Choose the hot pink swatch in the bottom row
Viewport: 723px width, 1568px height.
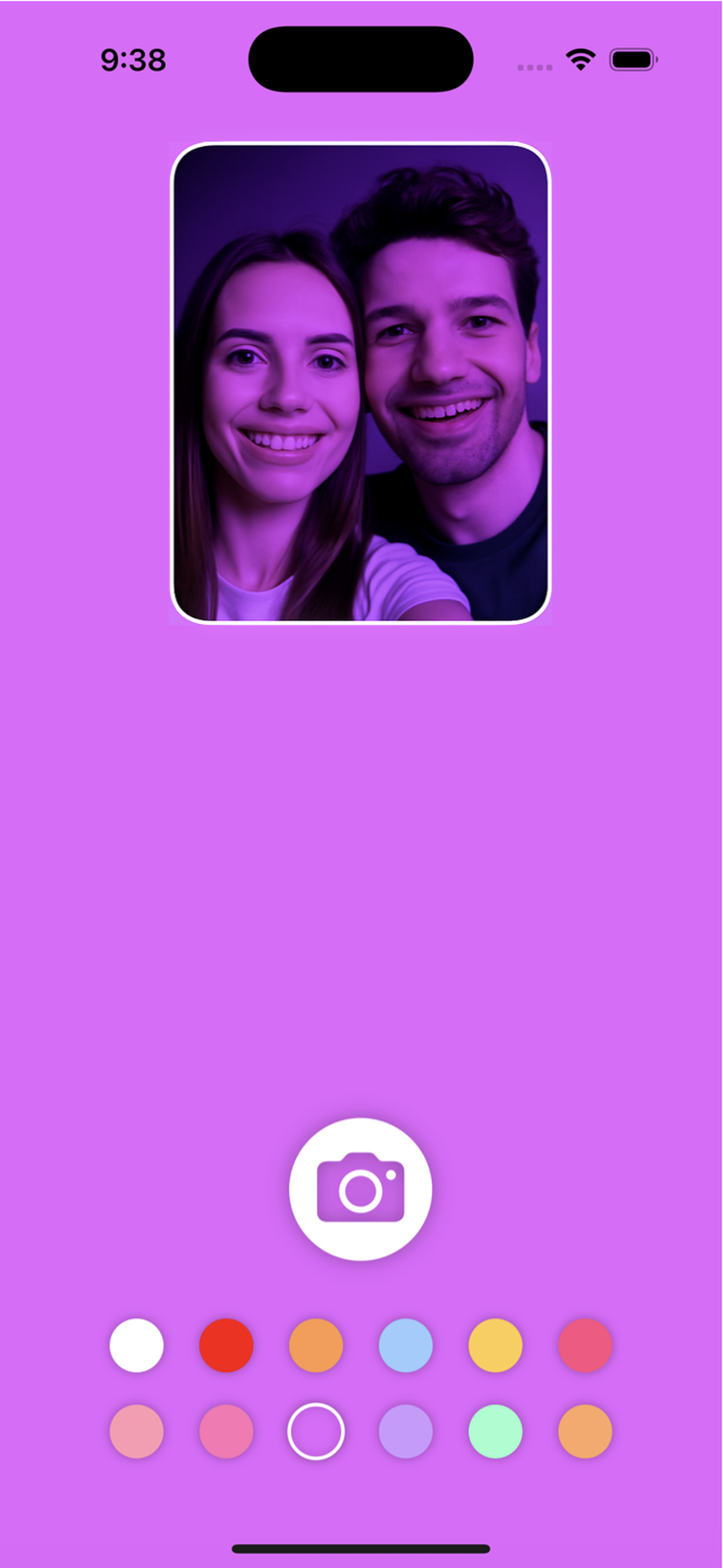click(226, 1432)
